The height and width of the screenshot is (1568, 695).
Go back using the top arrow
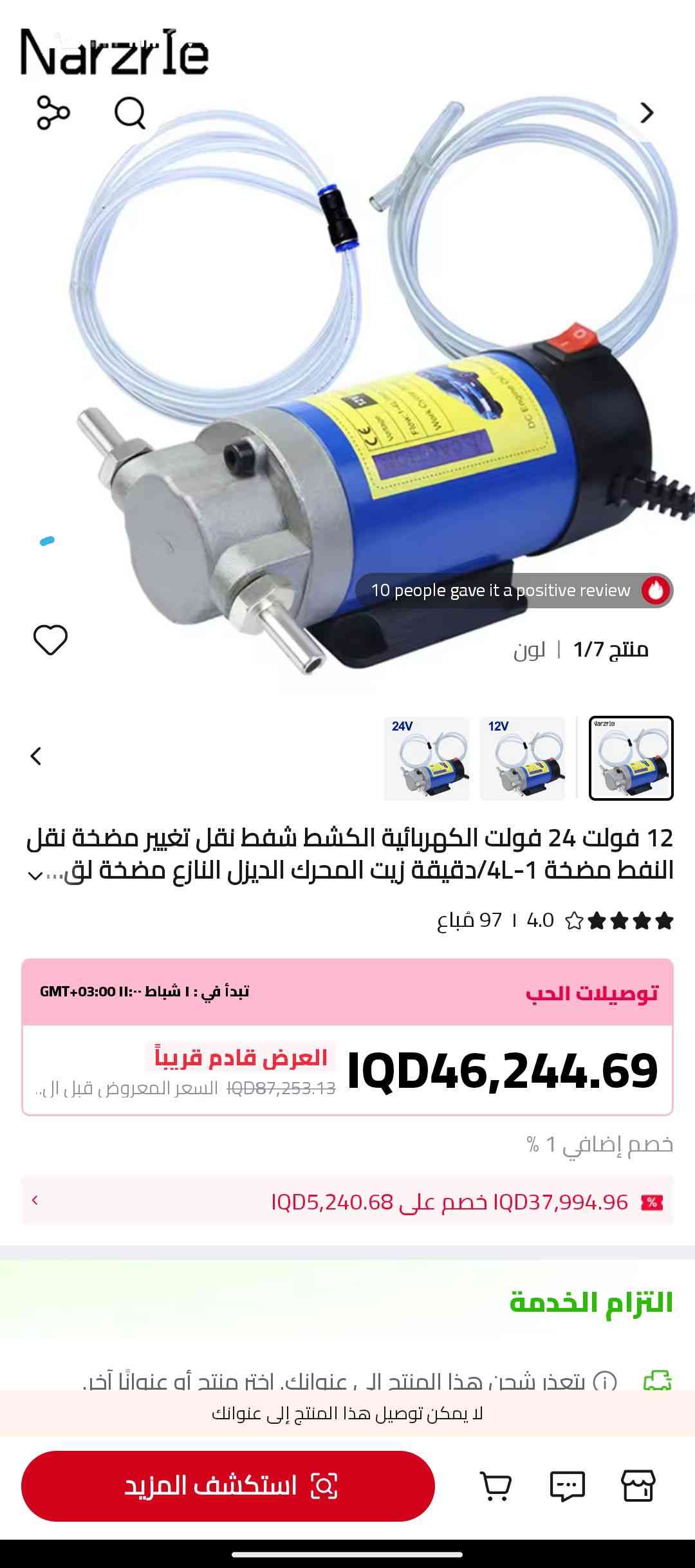(x=647, y=113)
